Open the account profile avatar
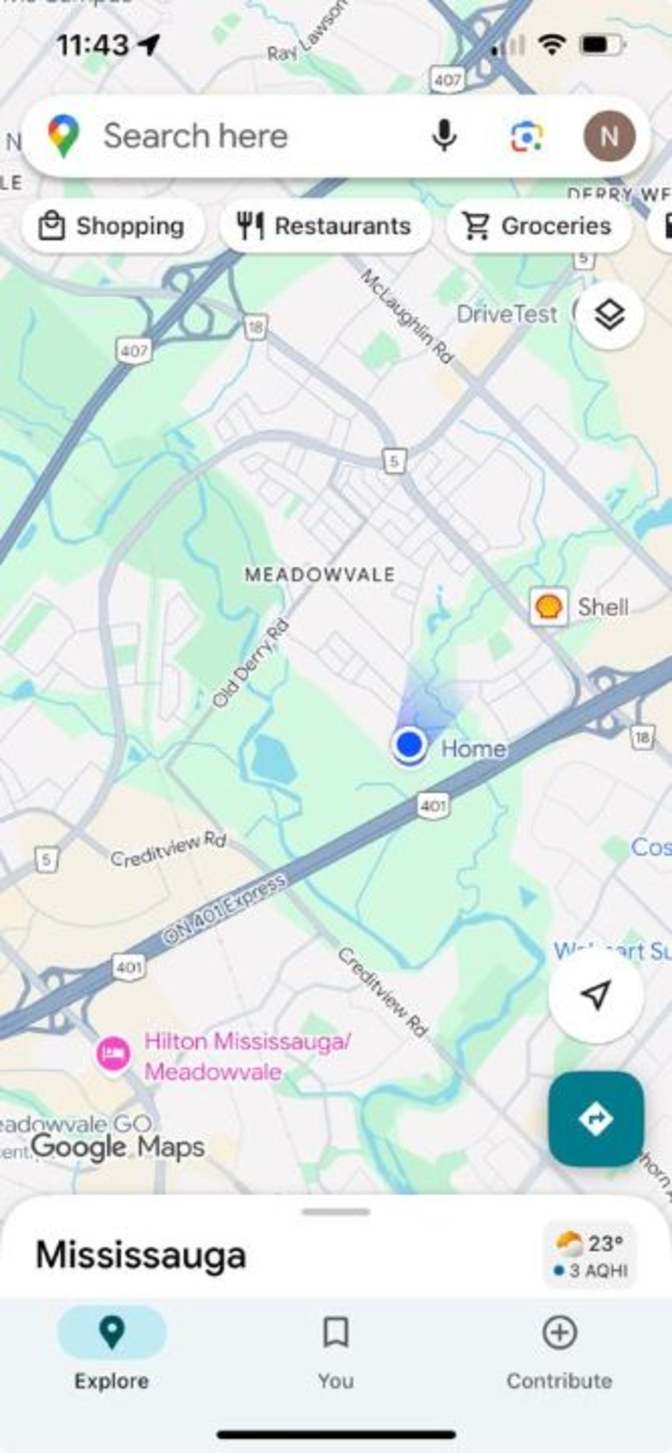The height and width of the screenshot is (1453, 672). (x=608, y=137)
